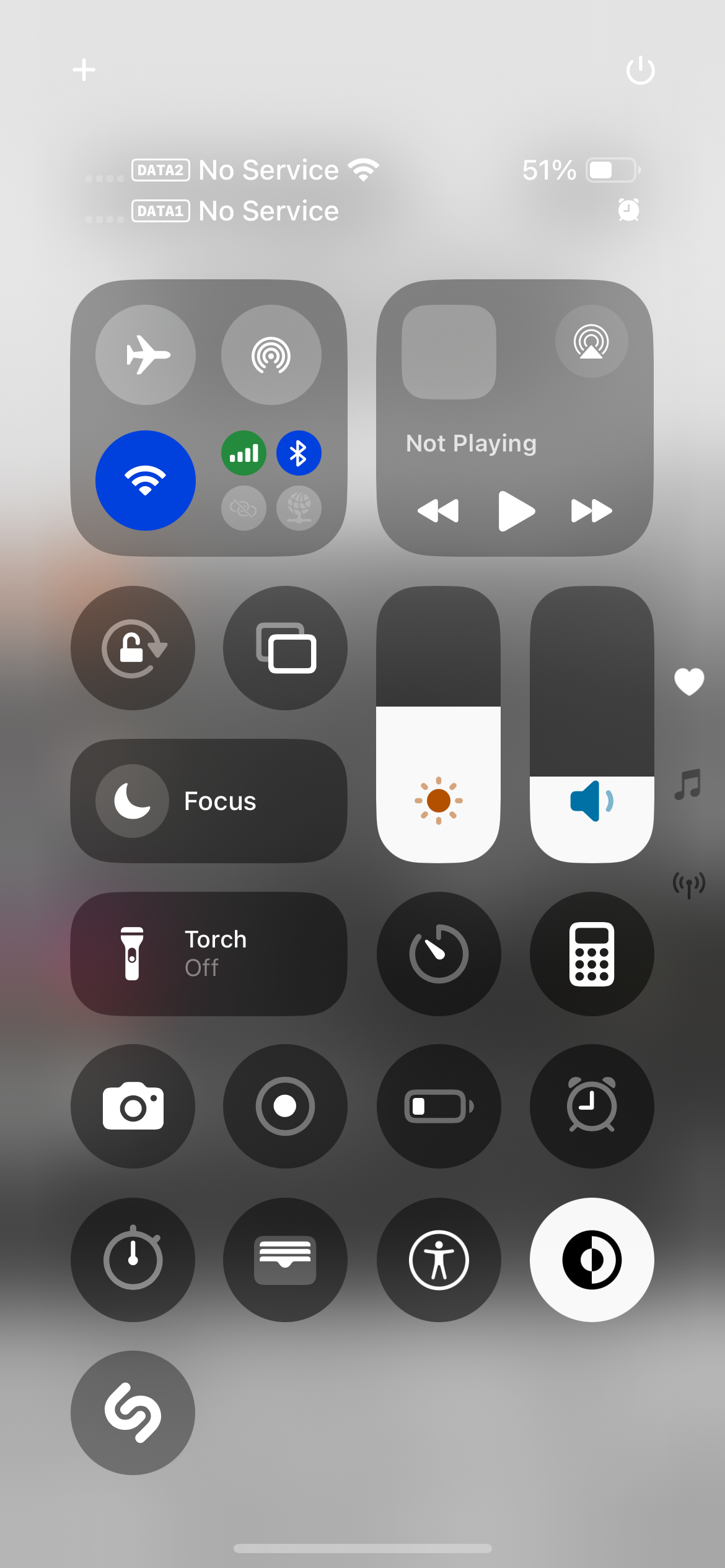The height and width of the screenshot is (1568, 725).
Task: Start a screen recording
Action: click(285, 1107)
